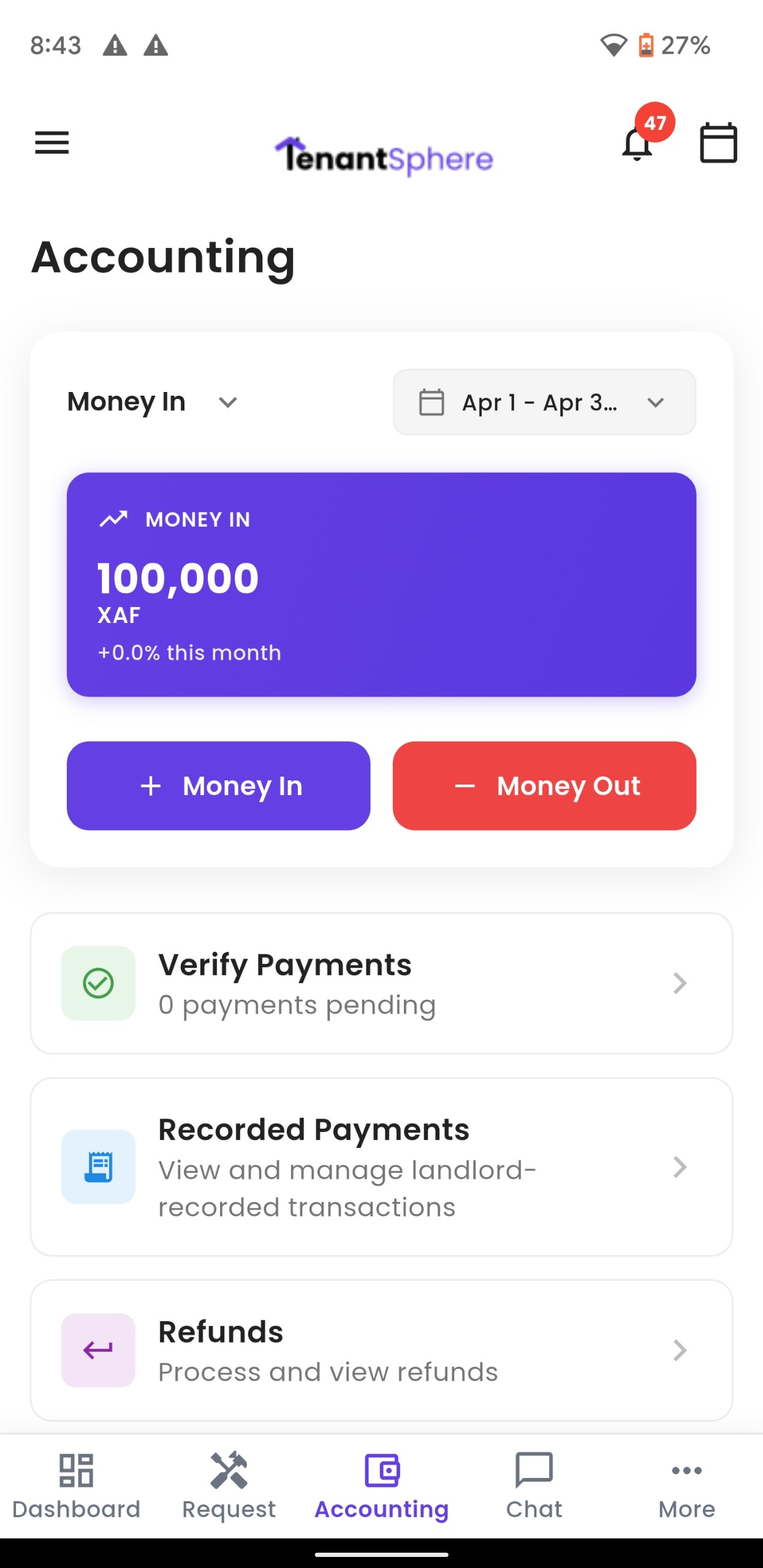763x1568 pixels.
Task: Add a new Money In entry
Action: click(x=218, y=786)
